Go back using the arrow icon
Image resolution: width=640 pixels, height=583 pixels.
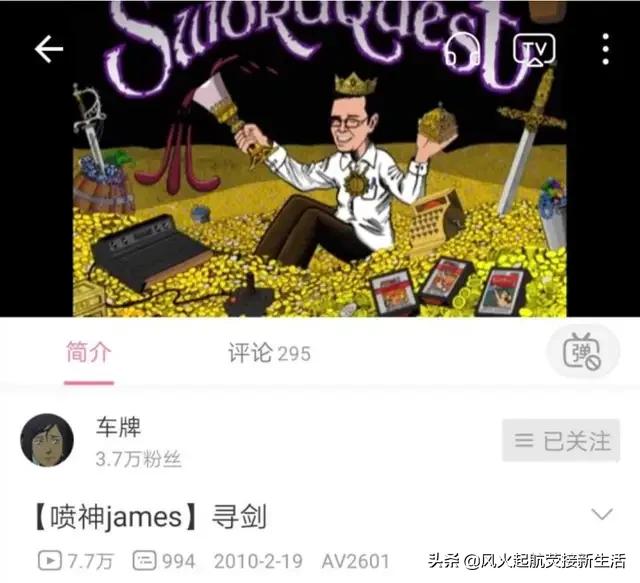coord(48,49)
